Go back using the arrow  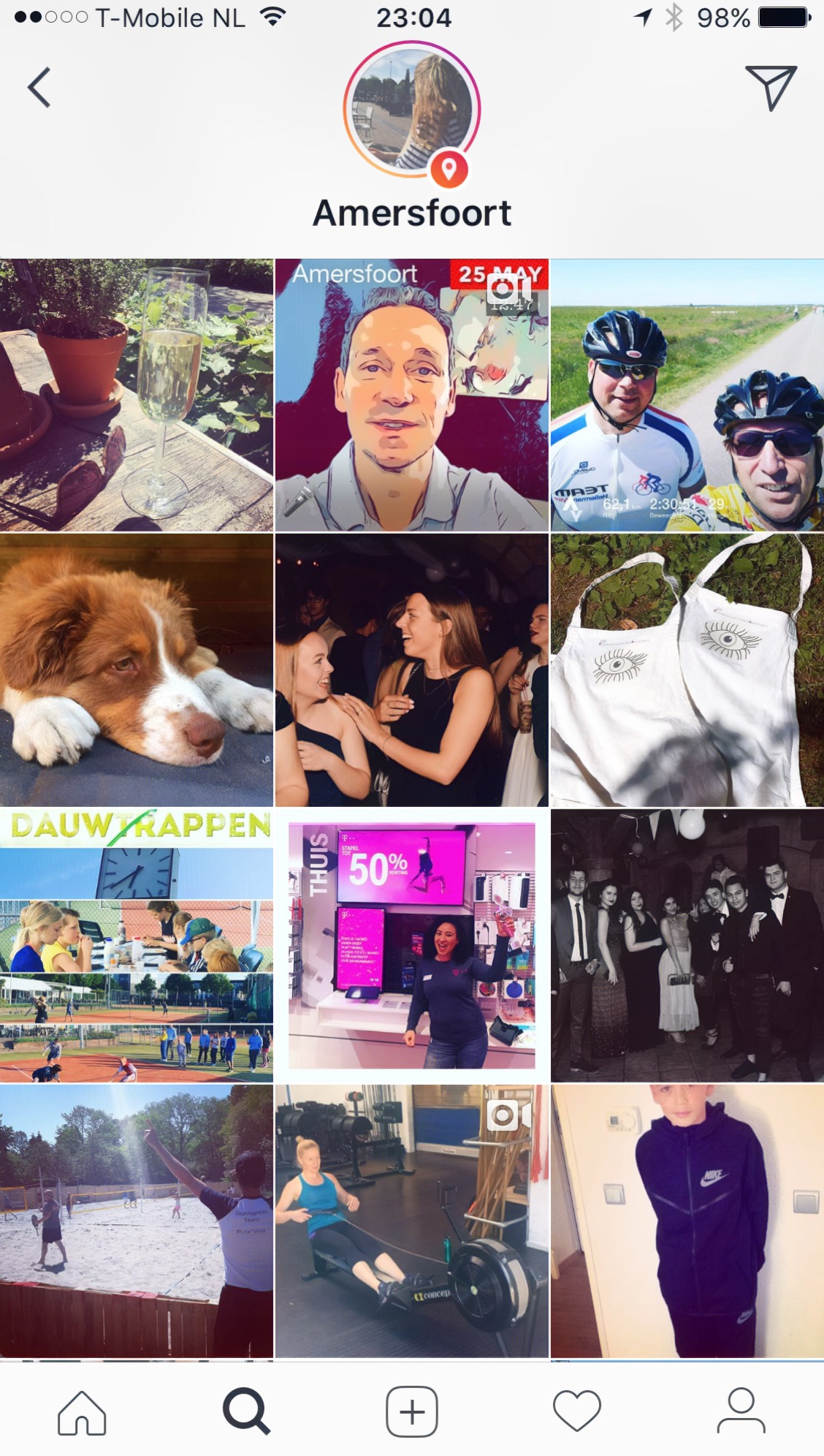39,88
